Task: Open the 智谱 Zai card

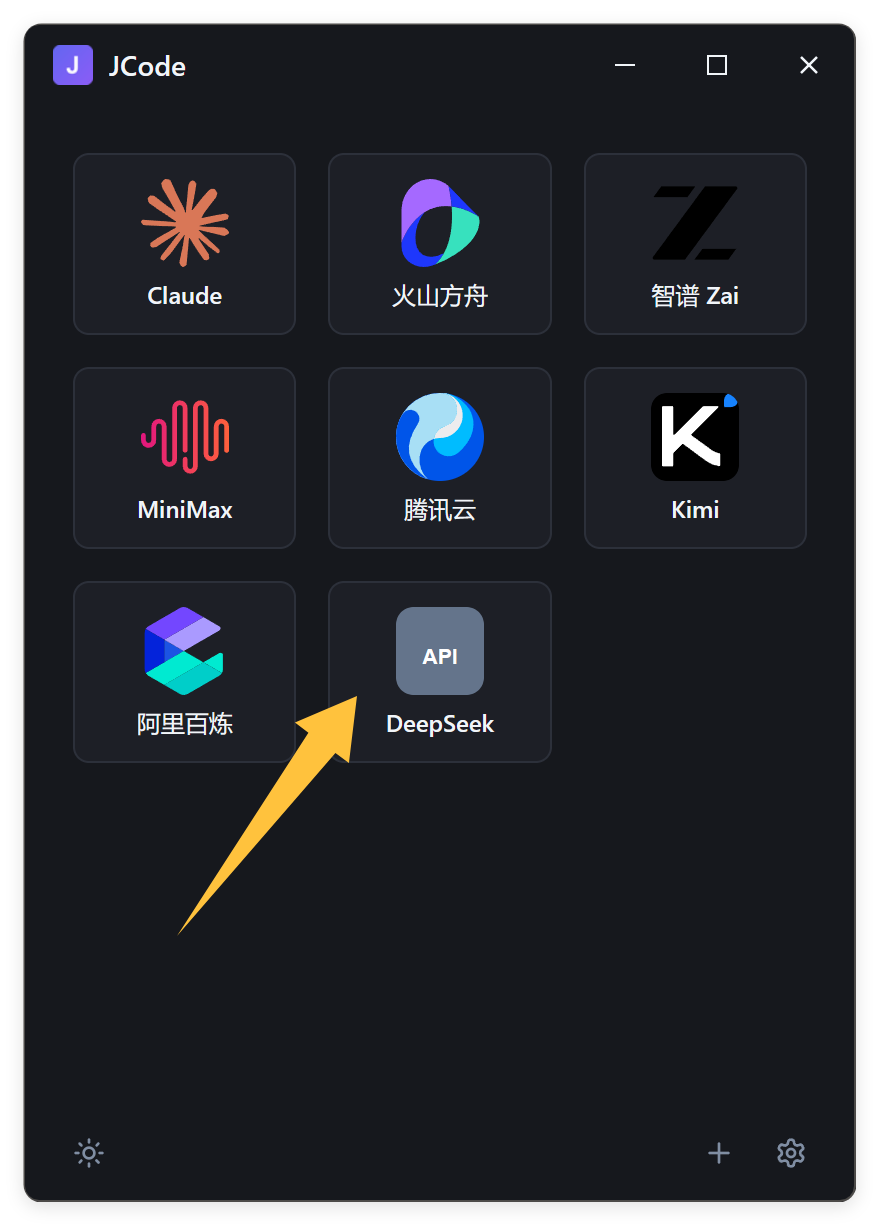Action: click(x=695, y=244)
